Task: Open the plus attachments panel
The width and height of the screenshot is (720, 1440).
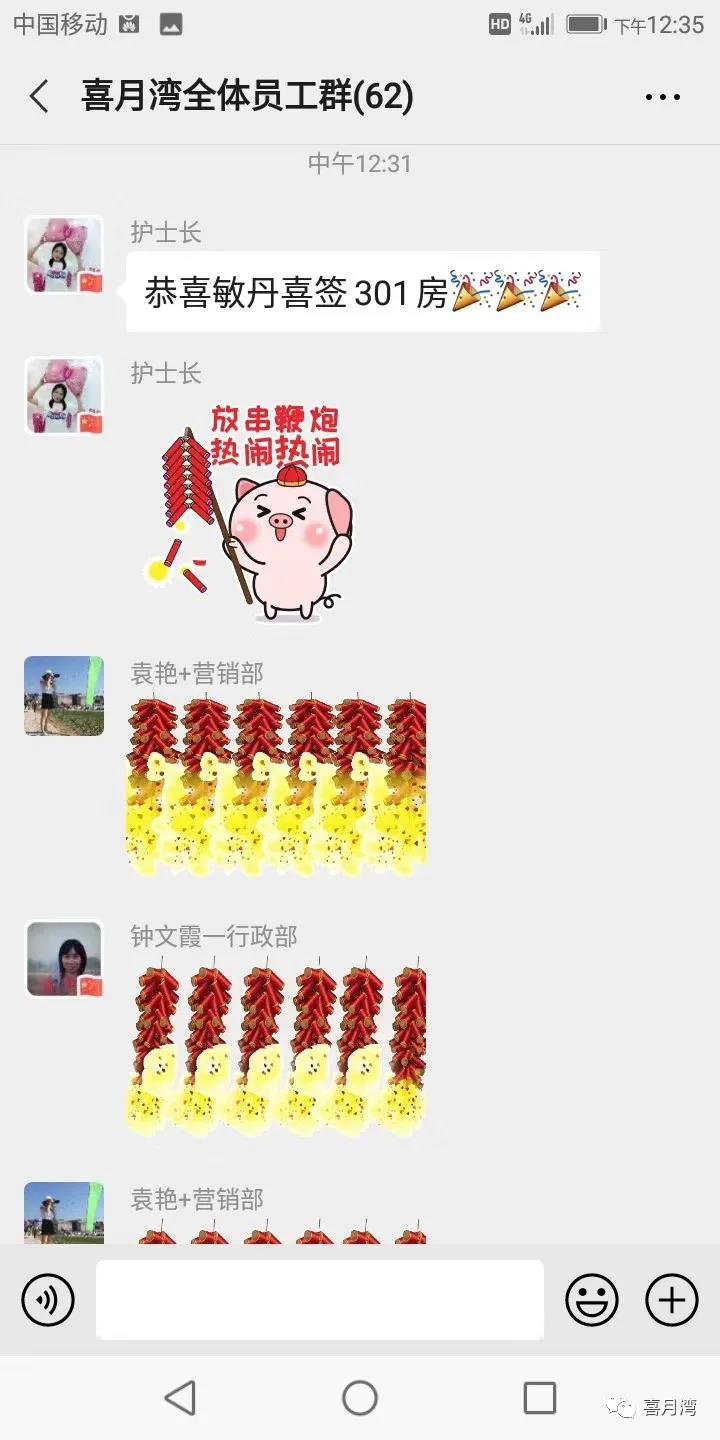Action: point(672,1300)
